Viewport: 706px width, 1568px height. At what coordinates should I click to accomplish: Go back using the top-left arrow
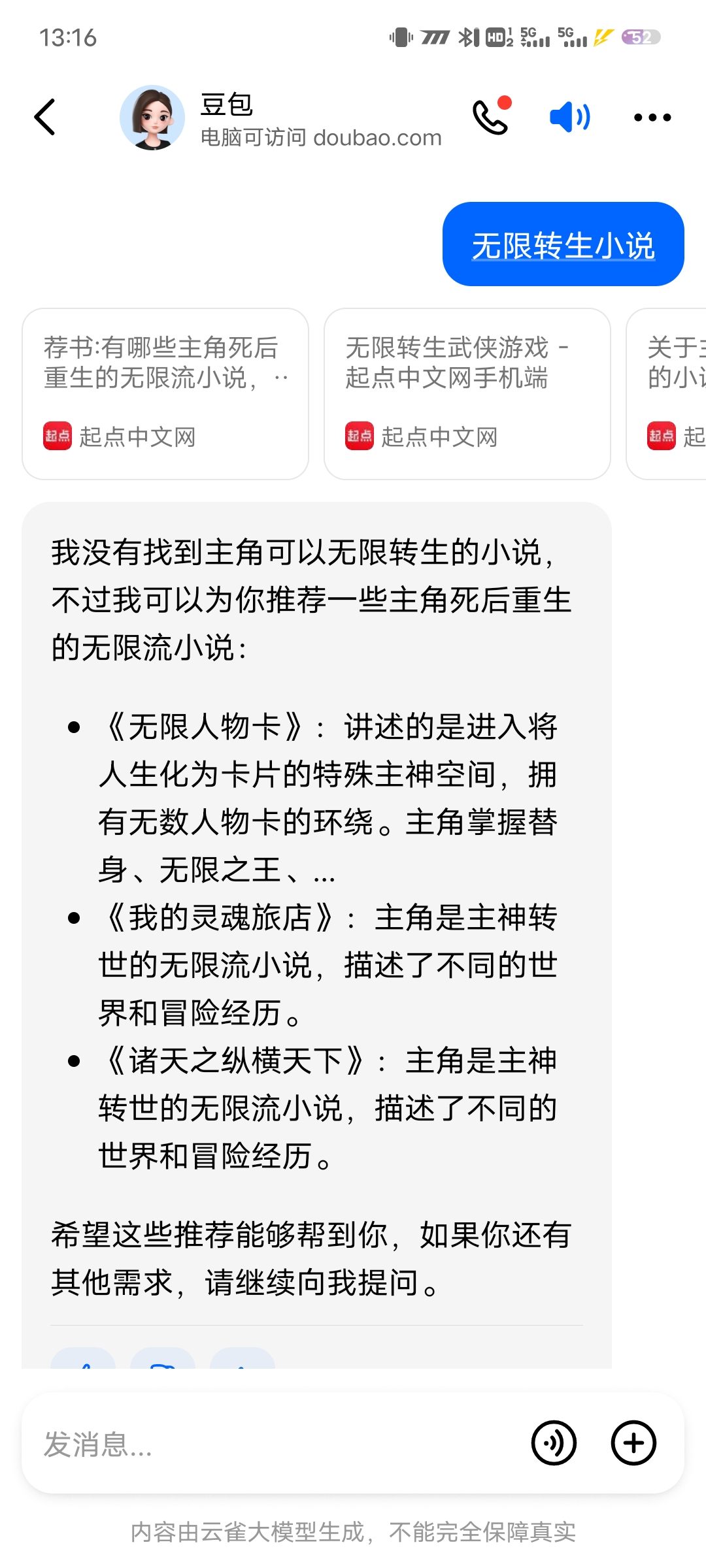click(x=44, y=118)
